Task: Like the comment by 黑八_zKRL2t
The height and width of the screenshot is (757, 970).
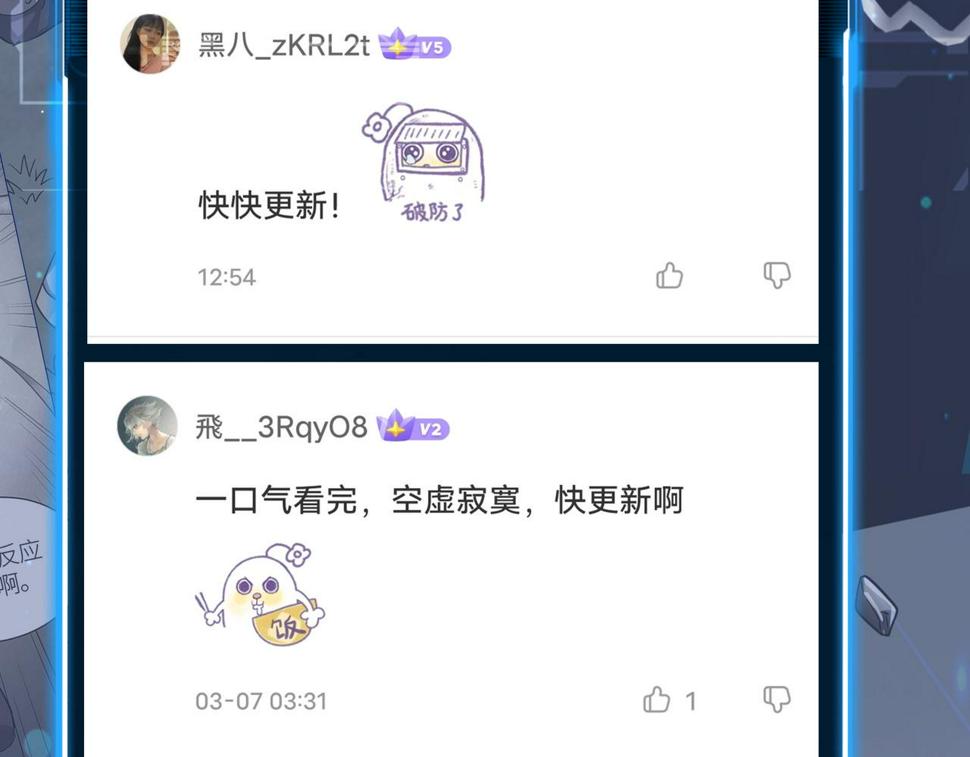Action: pyautogui.click(x=670, y=276)
